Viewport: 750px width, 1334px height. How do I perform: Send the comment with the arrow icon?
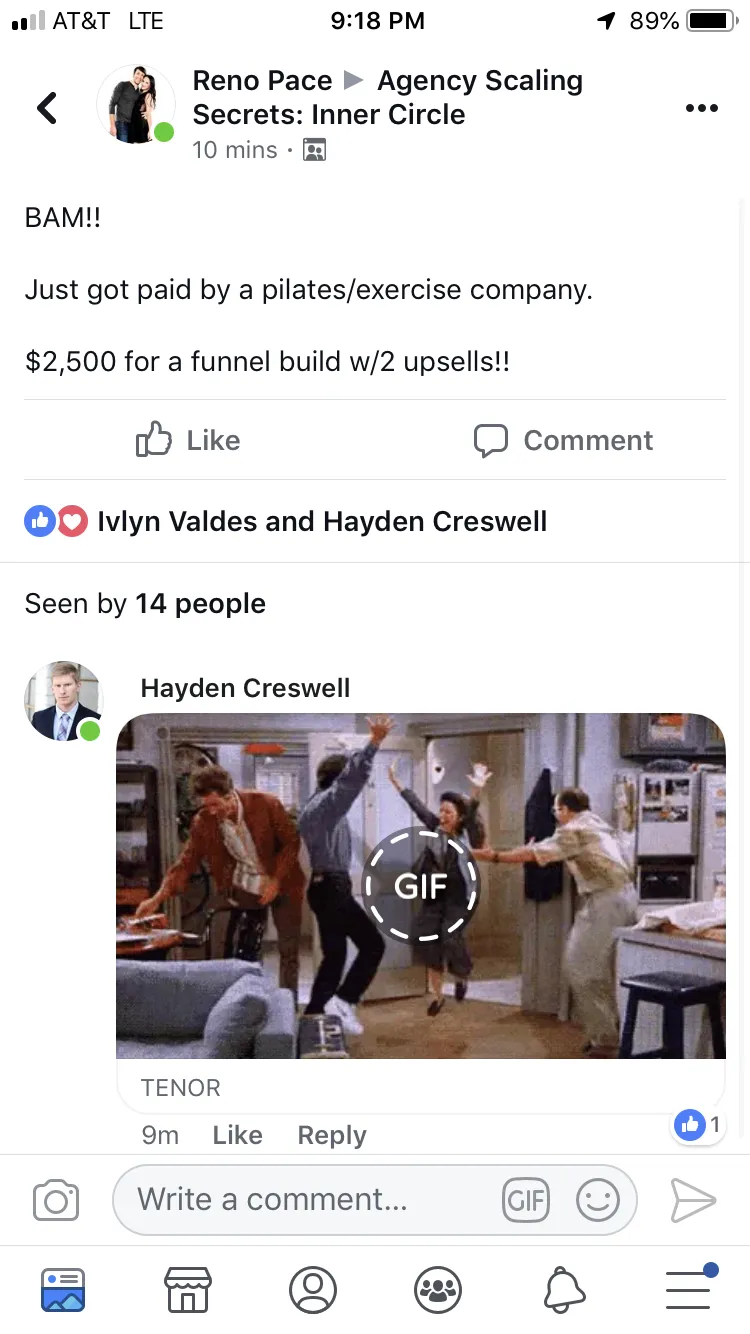[x=693, y=1200]
